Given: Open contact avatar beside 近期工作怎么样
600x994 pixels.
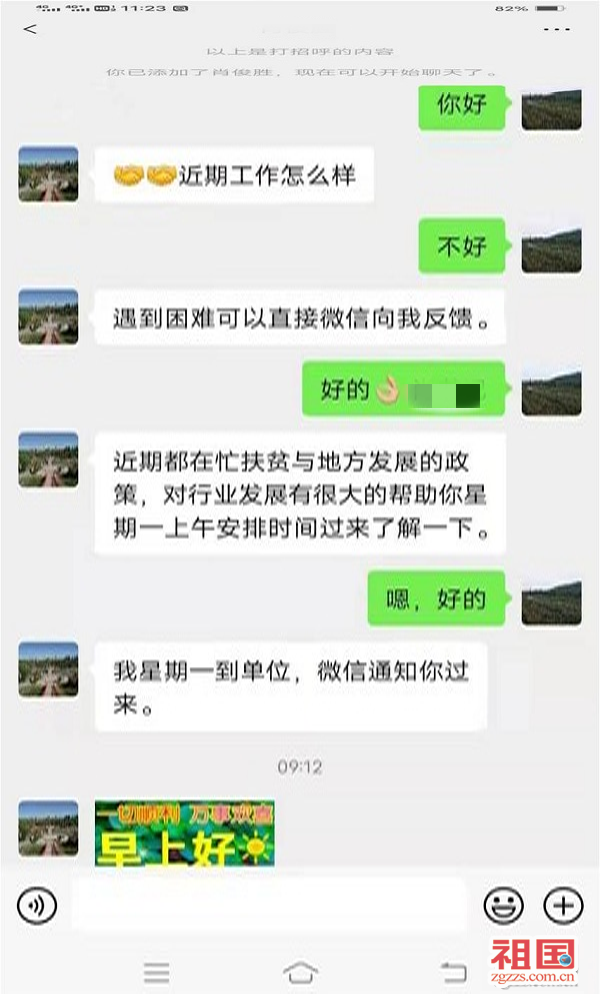Looking at the screenshot, I should tap(48, 175).
